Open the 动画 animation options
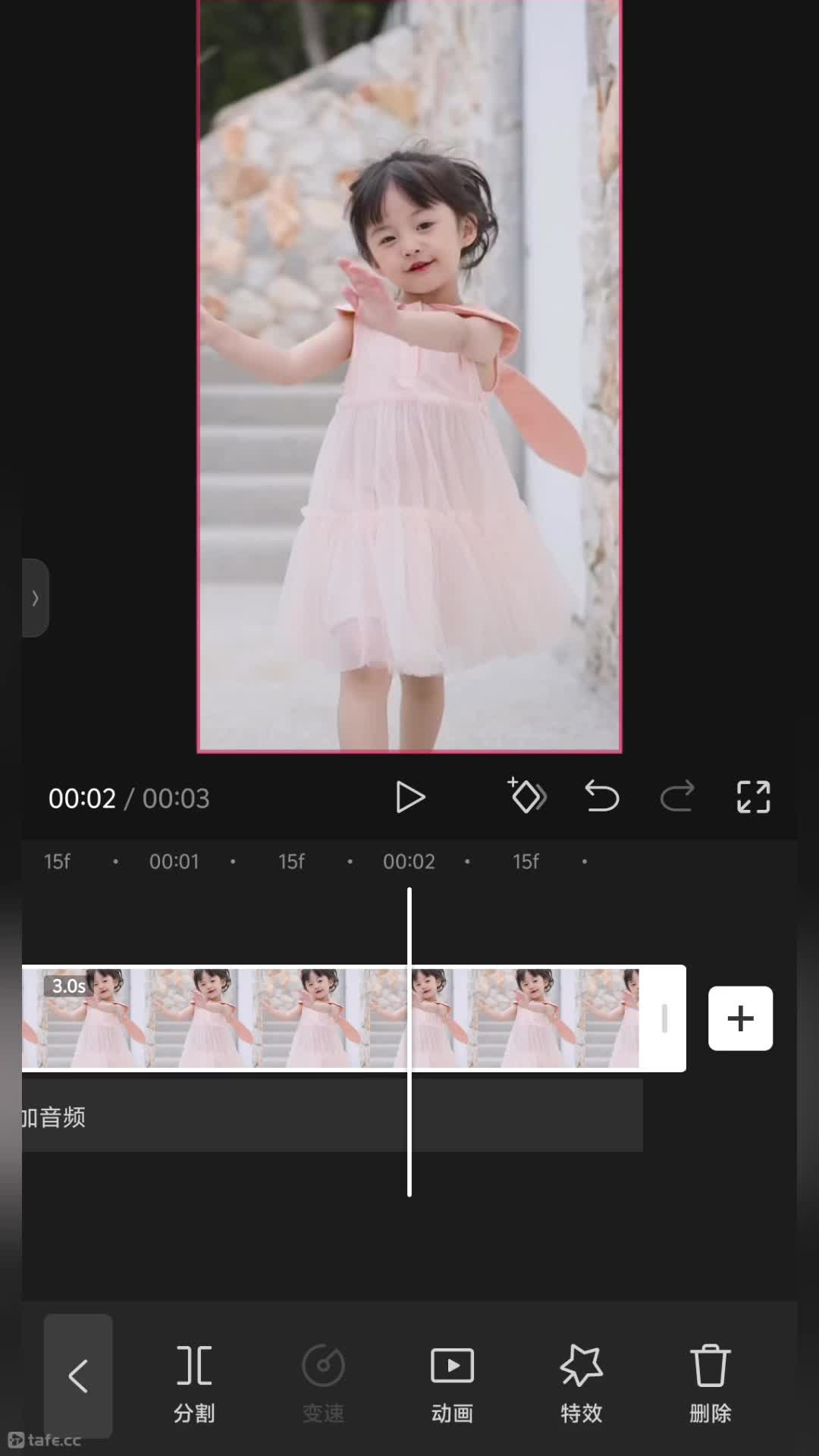This screenshot has width=819, height=1456. [x=452, y=1384]
